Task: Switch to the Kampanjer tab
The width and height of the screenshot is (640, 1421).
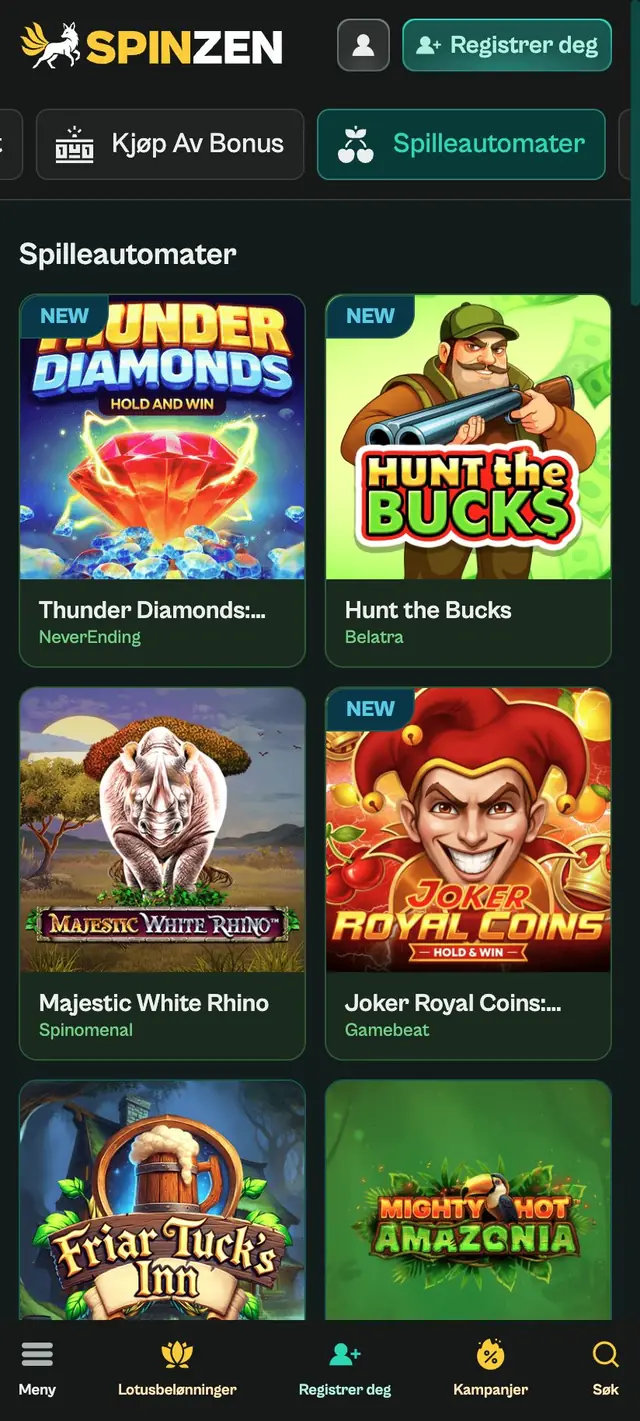Action: 490,1369
